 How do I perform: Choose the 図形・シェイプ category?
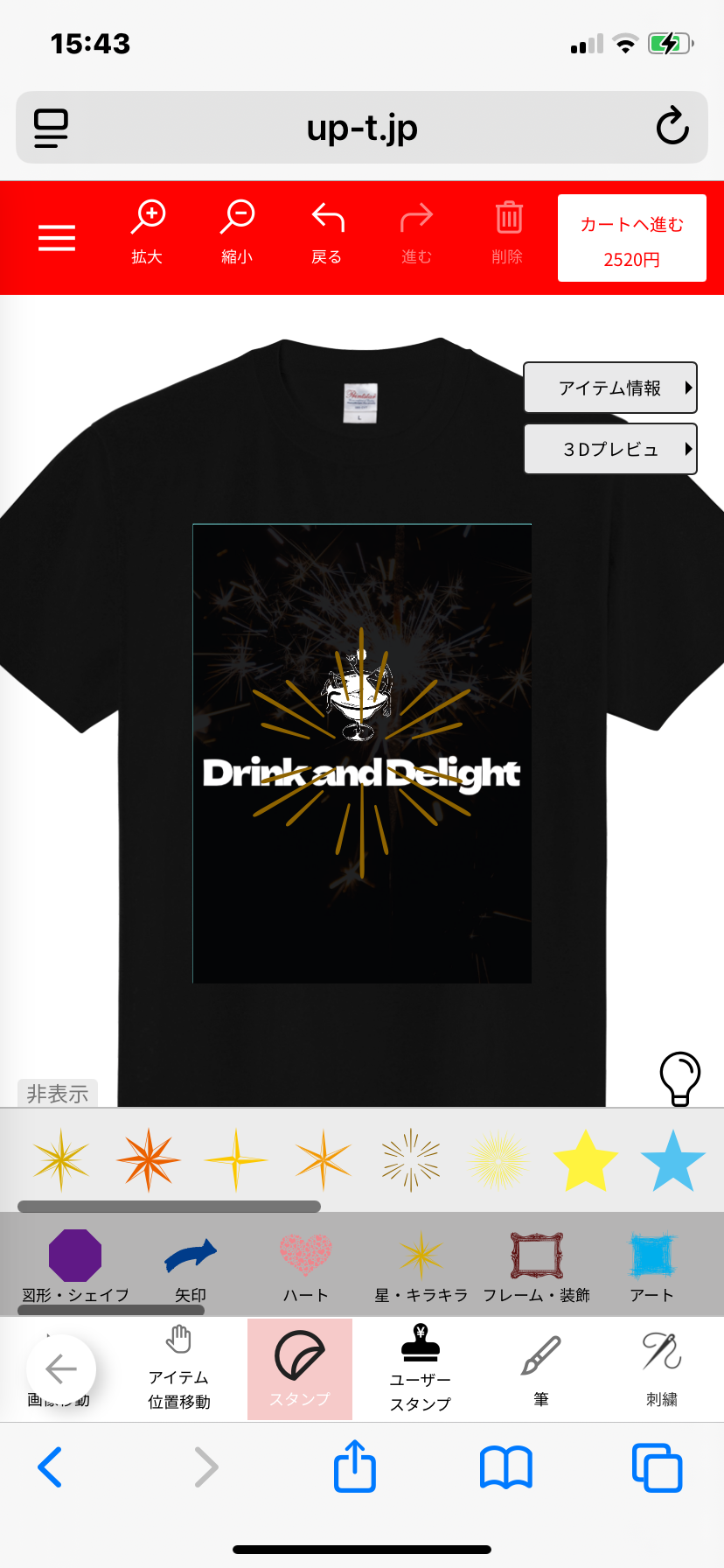pos(75,1265)
